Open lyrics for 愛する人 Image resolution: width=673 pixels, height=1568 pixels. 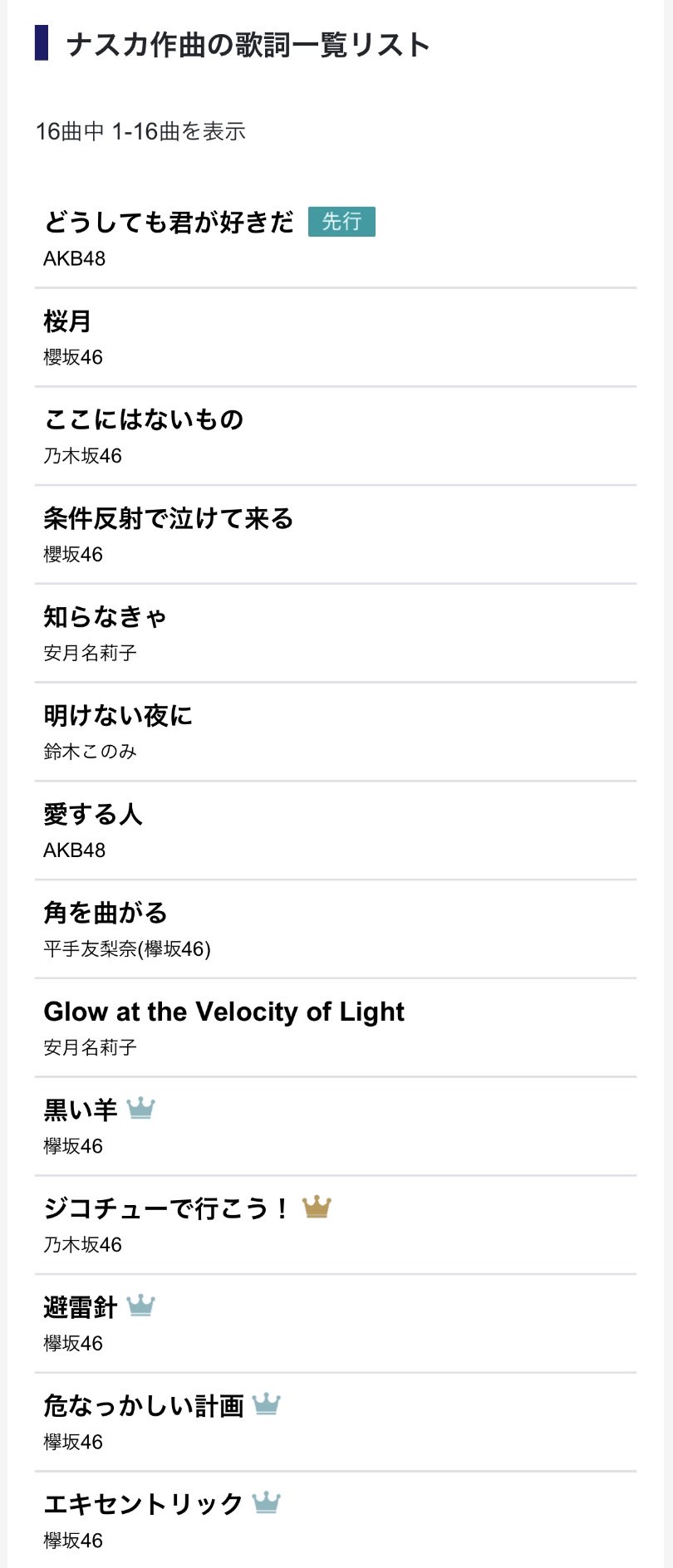93,815
